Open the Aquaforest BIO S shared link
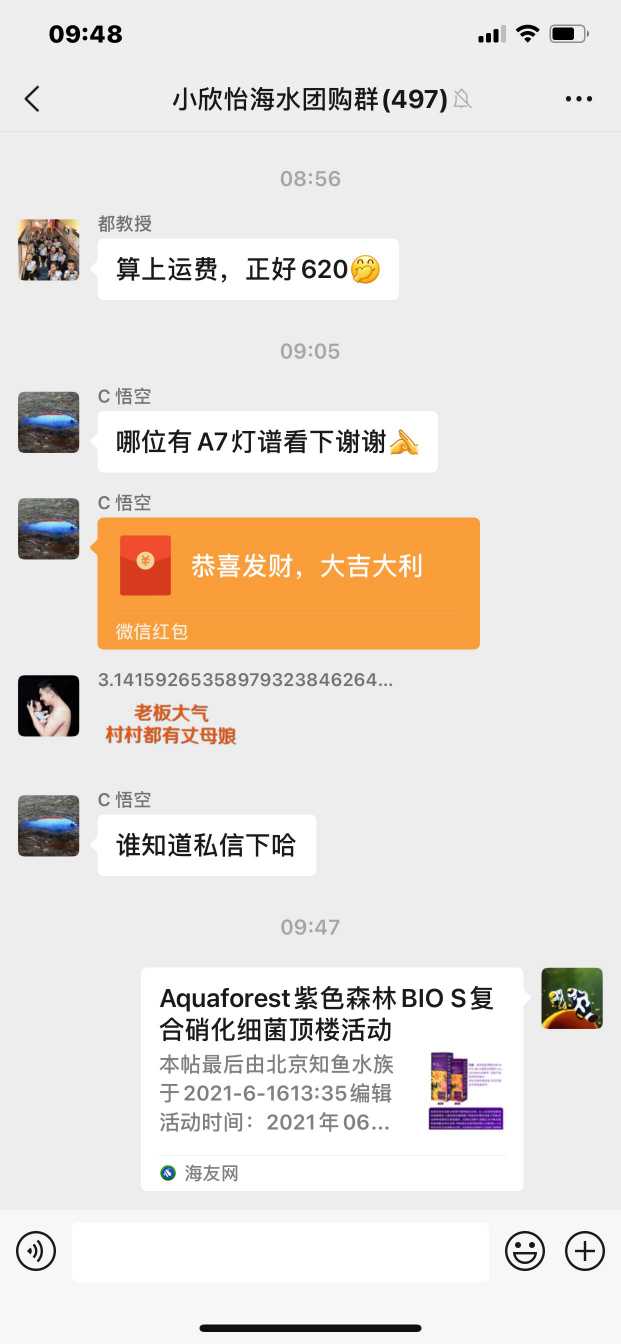The image size is (621, 1344). (x=331, y=1078)
